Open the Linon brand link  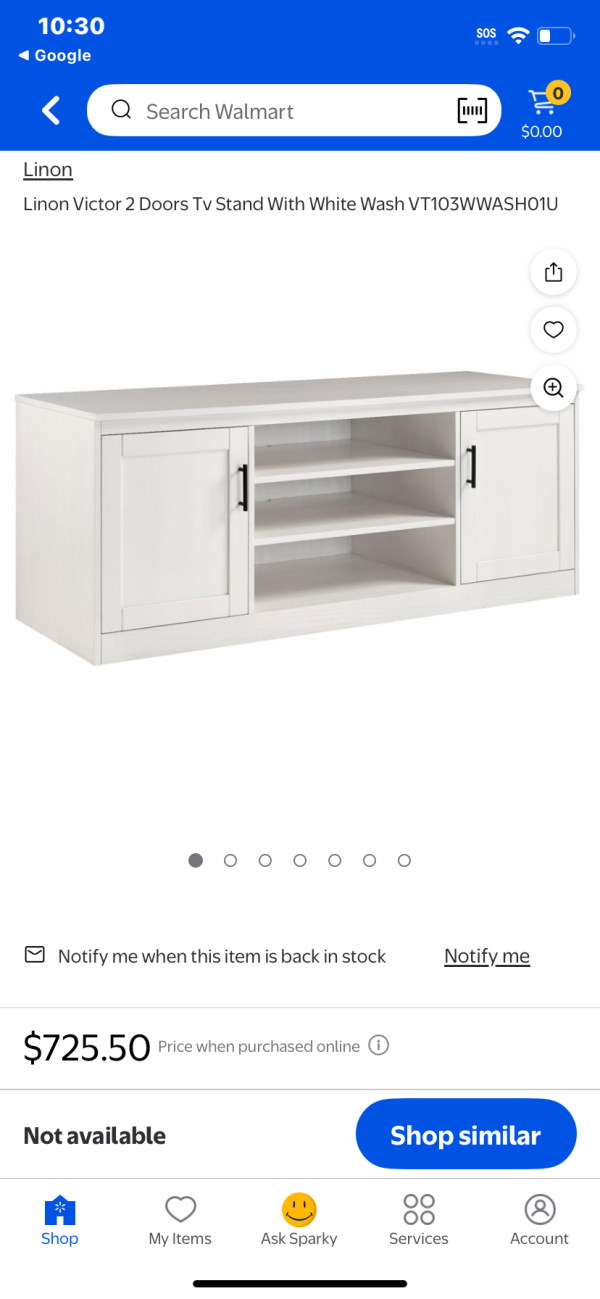pos(48,169)
